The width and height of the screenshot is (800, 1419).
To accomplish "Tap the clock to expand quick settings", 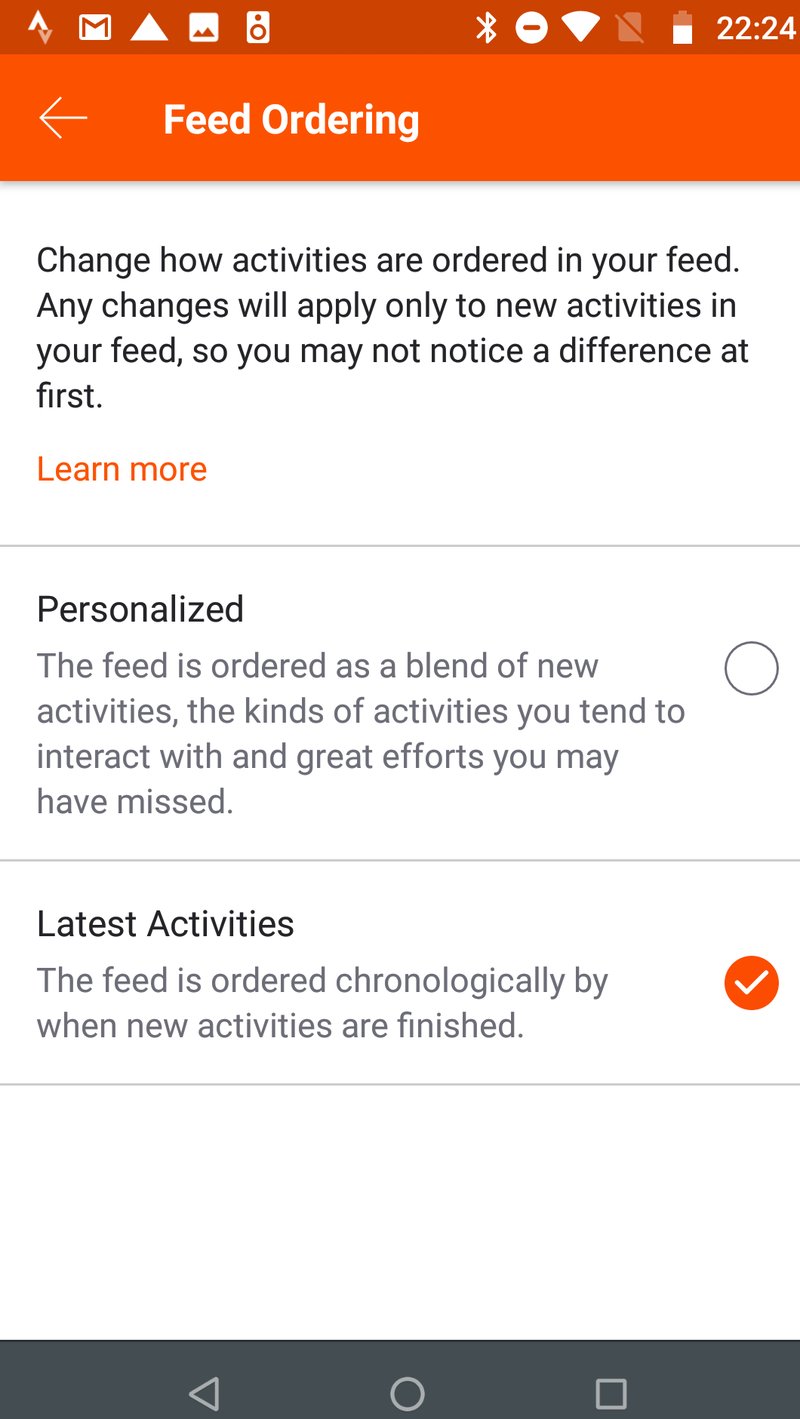I will click(745, 27).
